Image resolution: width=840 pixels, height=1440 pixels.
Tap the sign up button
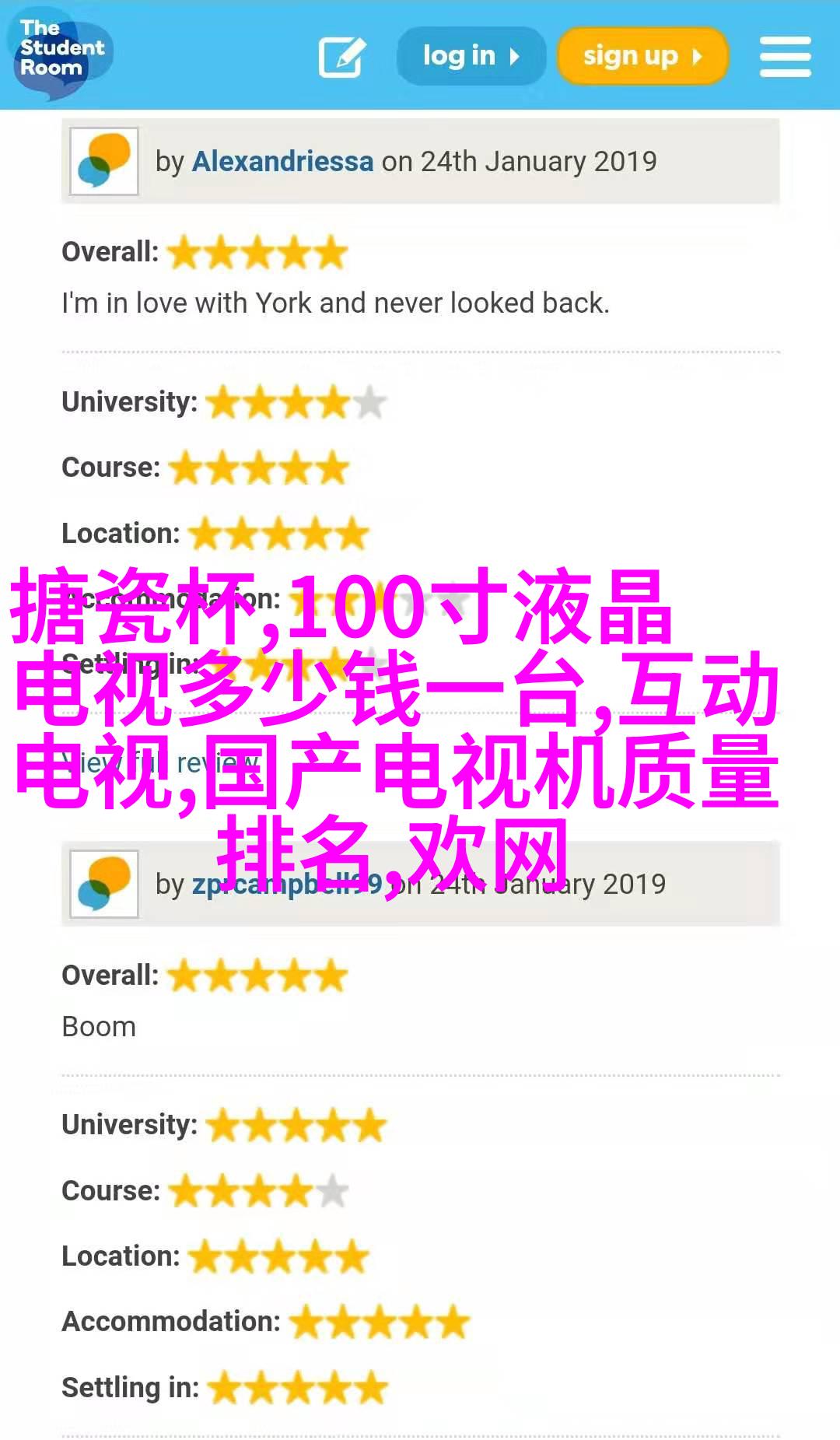pos(642,56)
